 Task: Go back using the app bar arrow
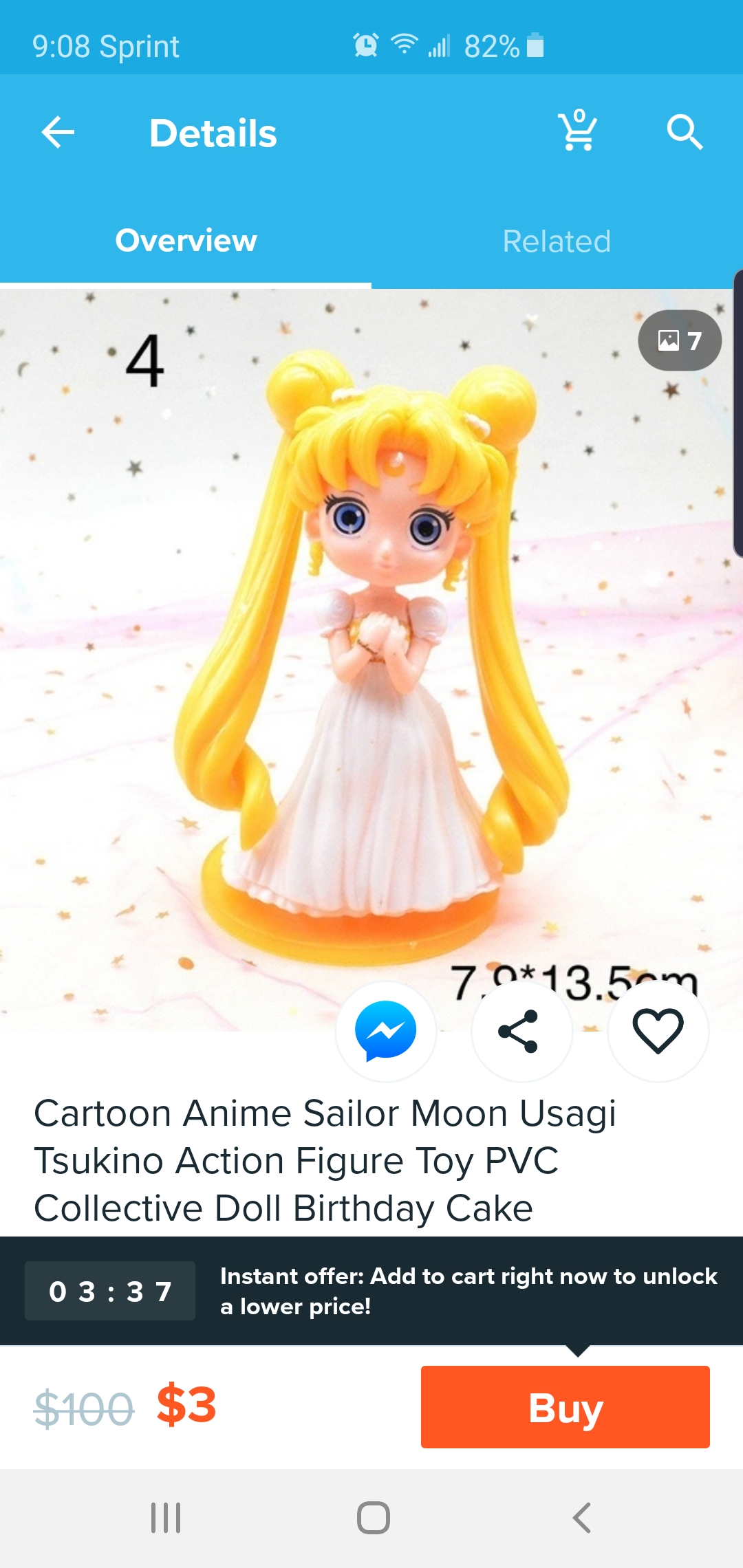[58, 132]
